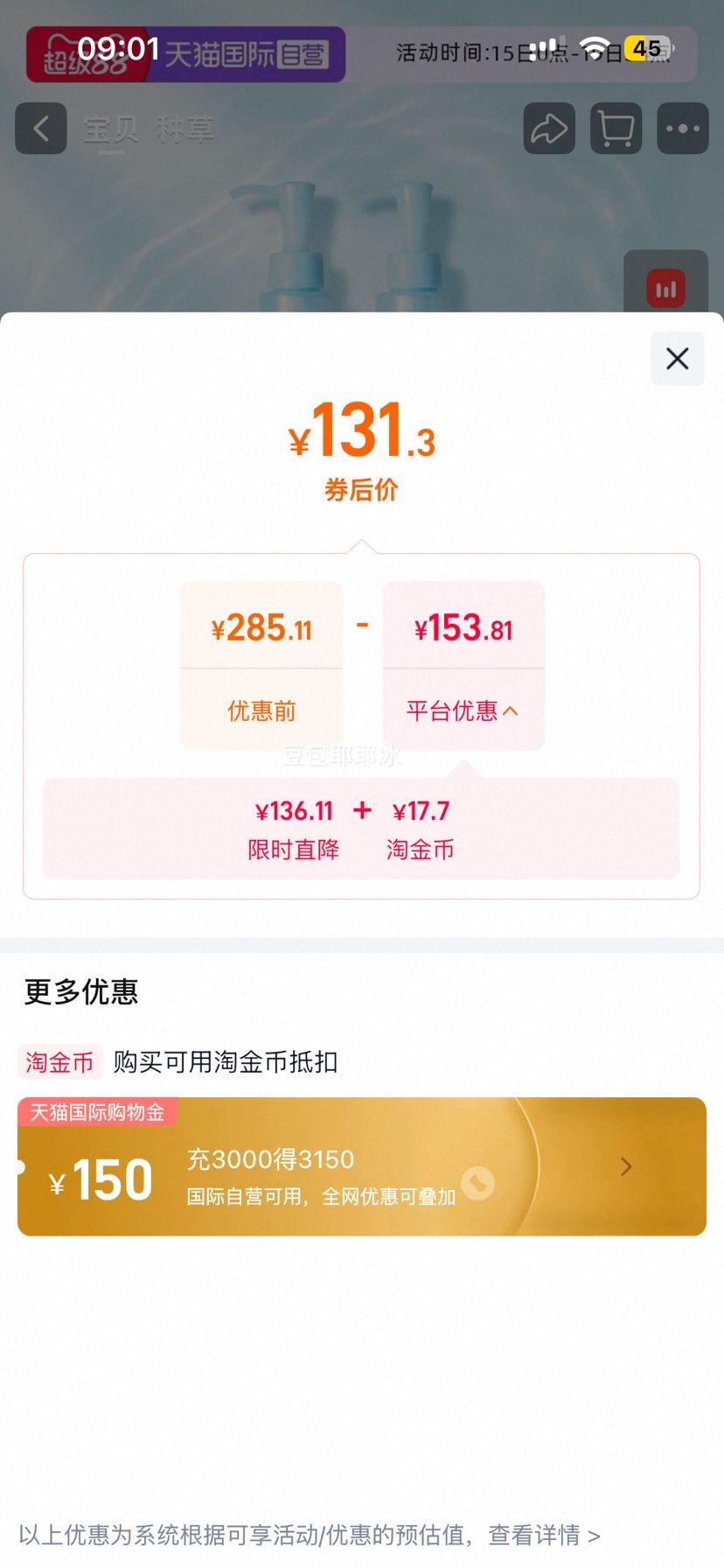Open the share icon at top right
The image size is (724, 1568).
pos(548,129)
